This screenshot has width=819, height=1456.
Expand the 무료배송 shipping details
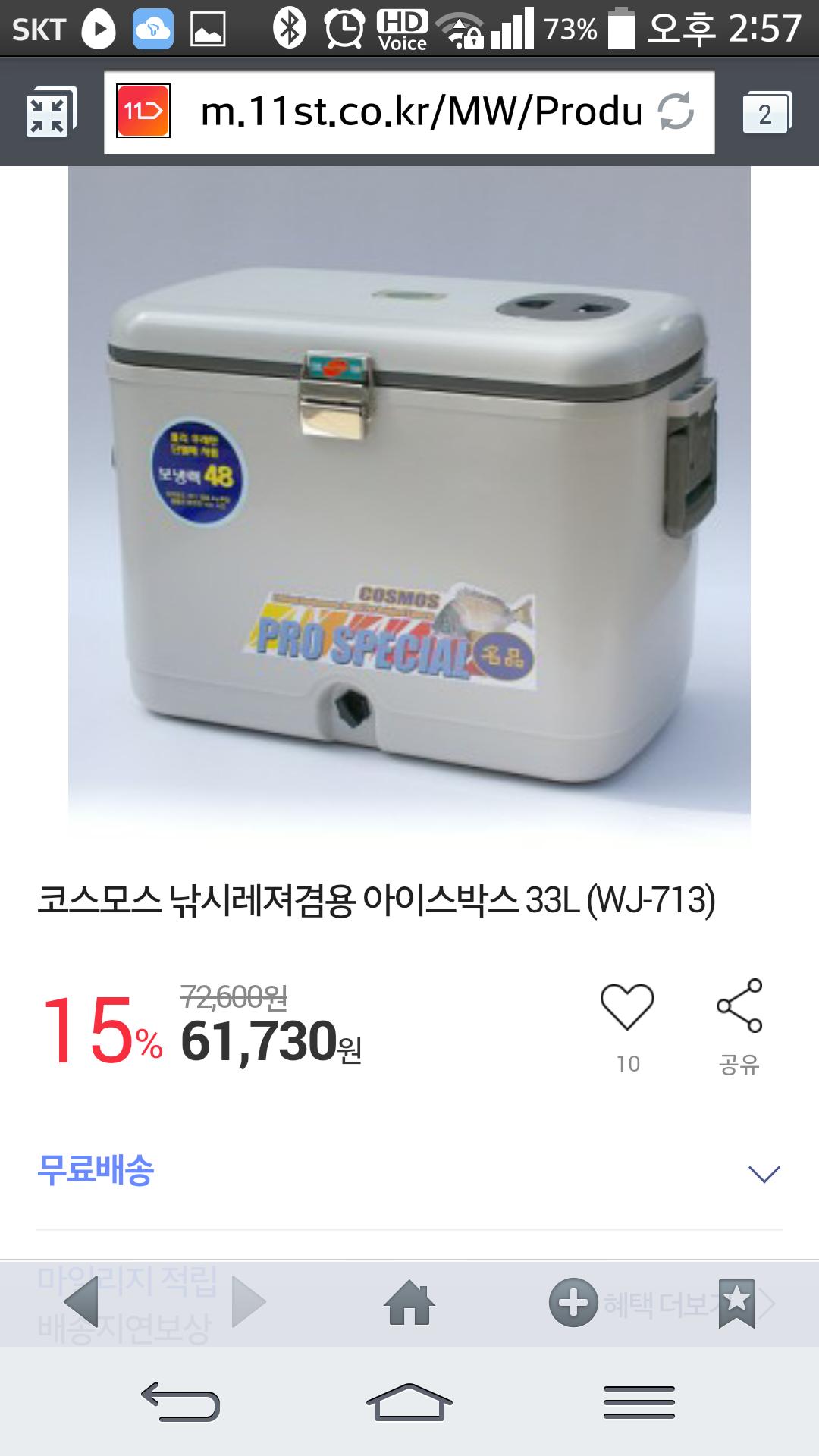pos(764,1174)
